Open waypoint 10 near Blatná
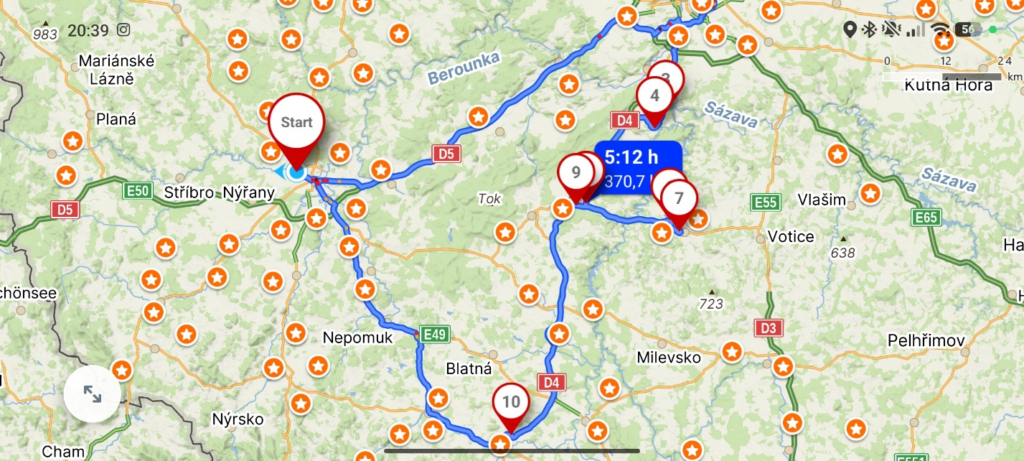The width and height of the screenshot is (1024, 461). tap(510, 403)
